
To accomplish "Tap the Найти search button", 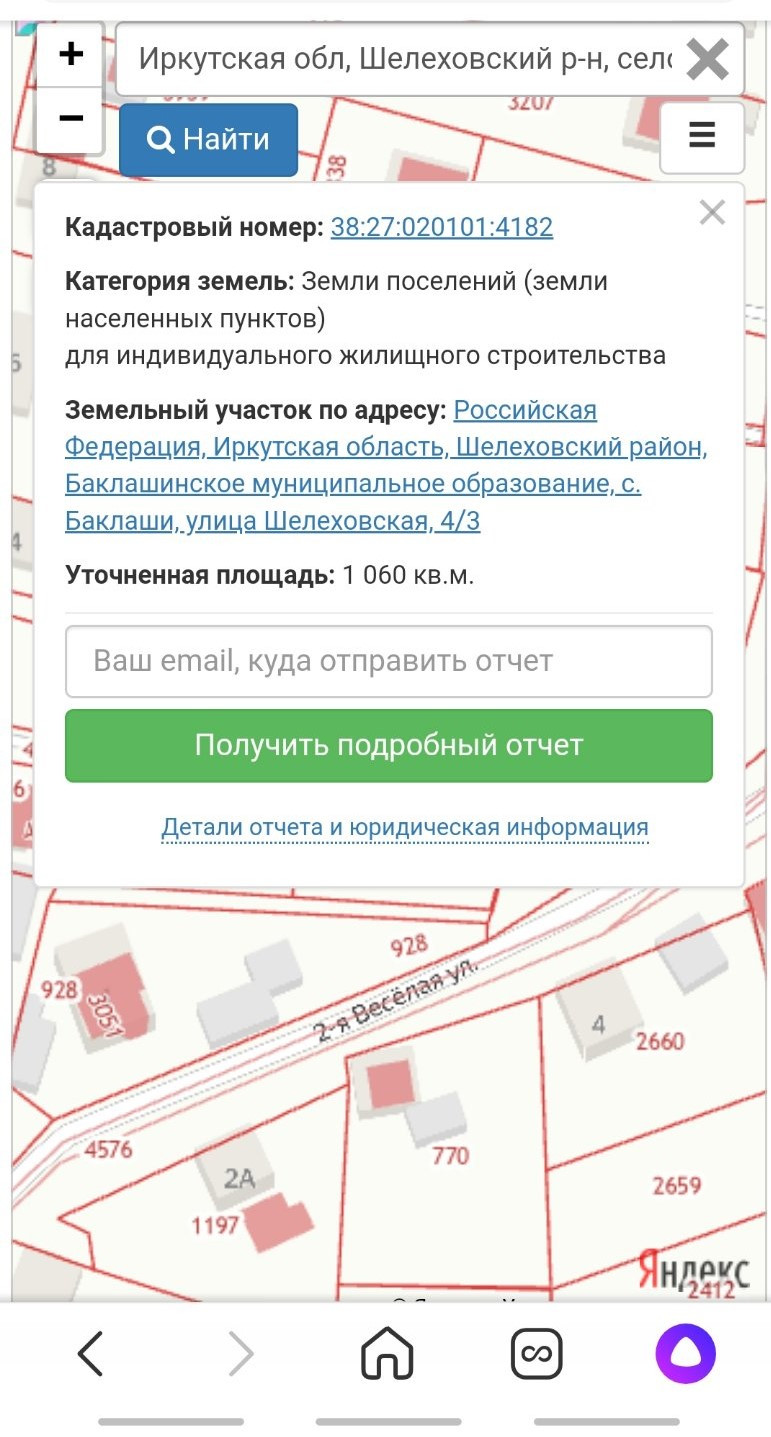I will click(208, 140).
